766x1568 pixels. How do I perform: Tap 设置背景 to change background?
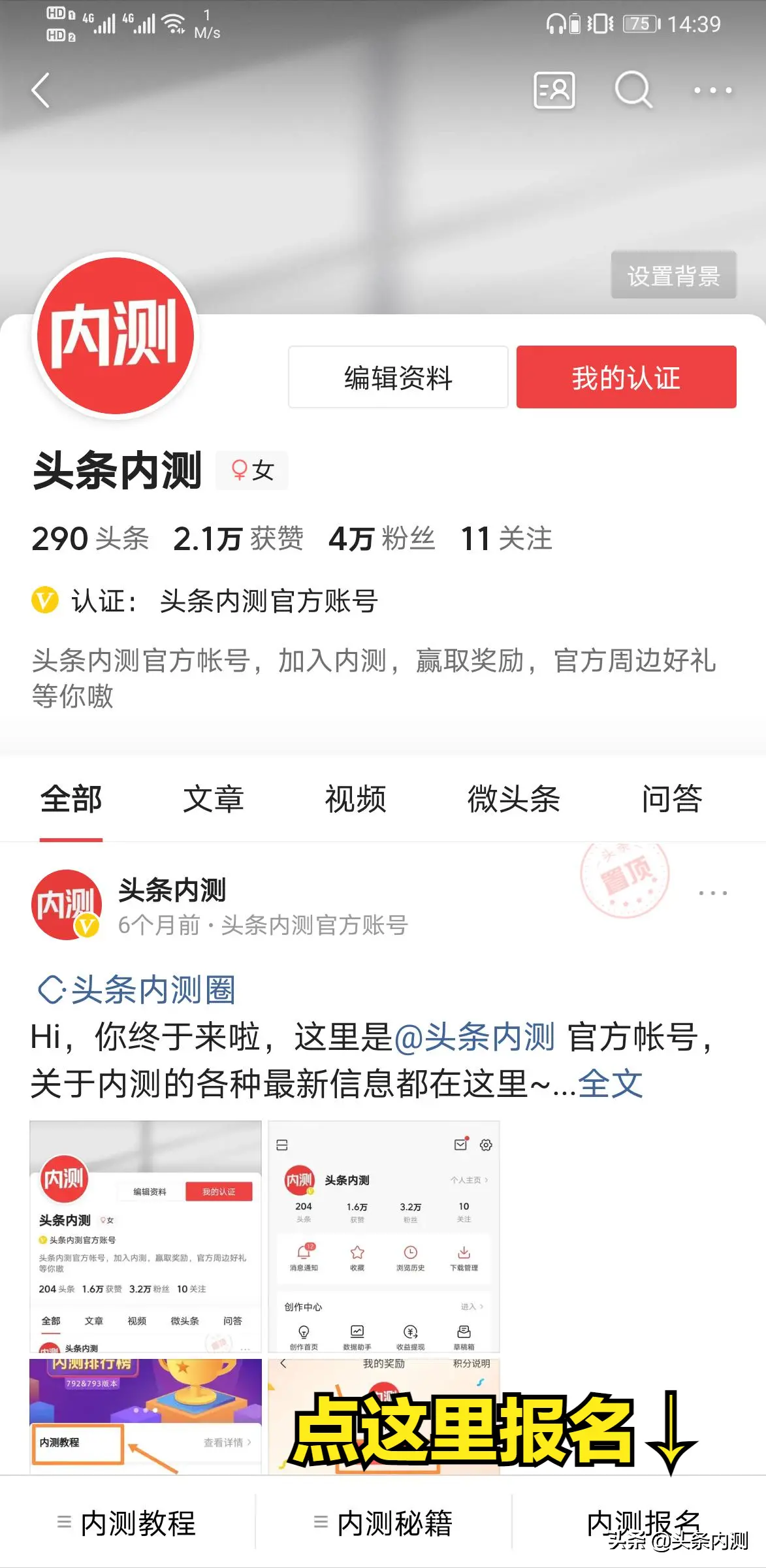pos(673,275)
